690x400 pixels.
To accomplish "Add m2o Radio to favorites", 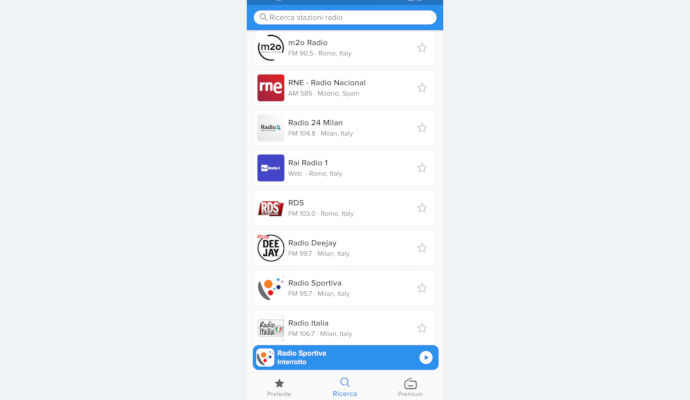I will pos(422,48).
